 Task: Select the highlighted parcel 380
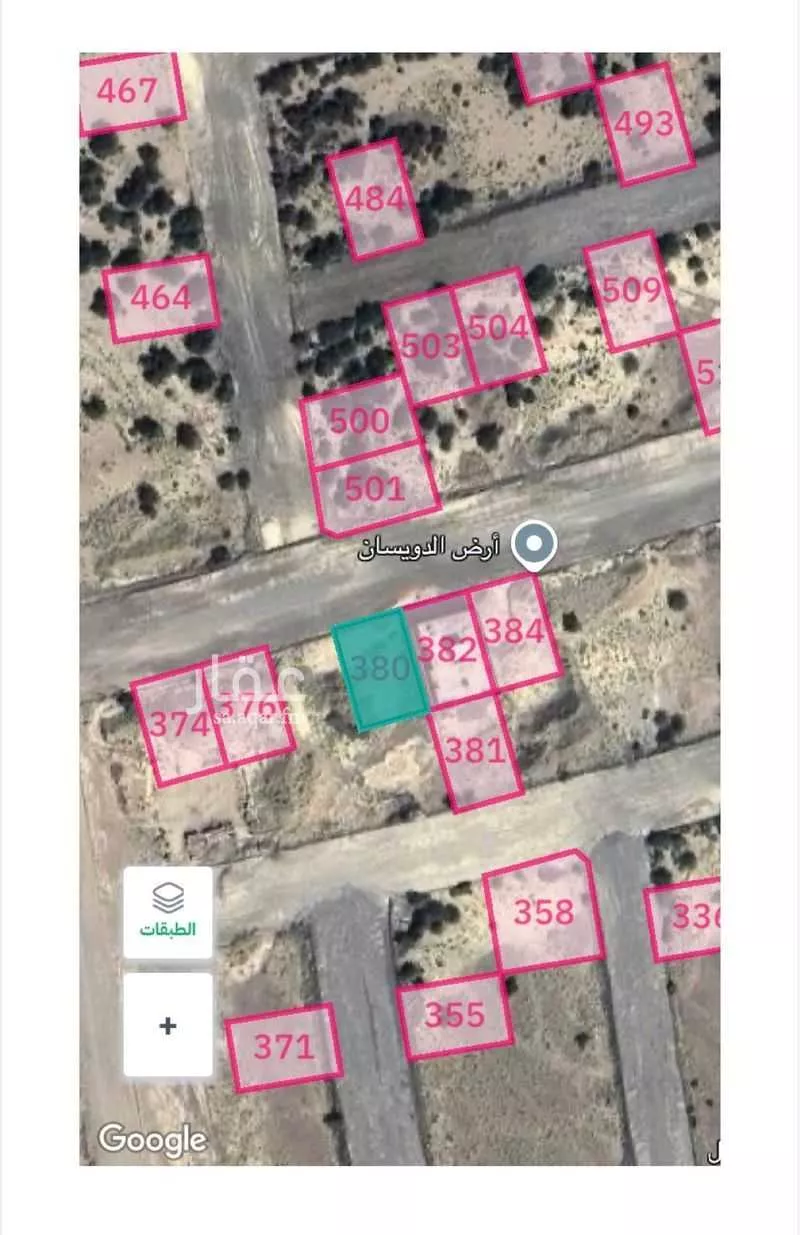tap(381, 669)
